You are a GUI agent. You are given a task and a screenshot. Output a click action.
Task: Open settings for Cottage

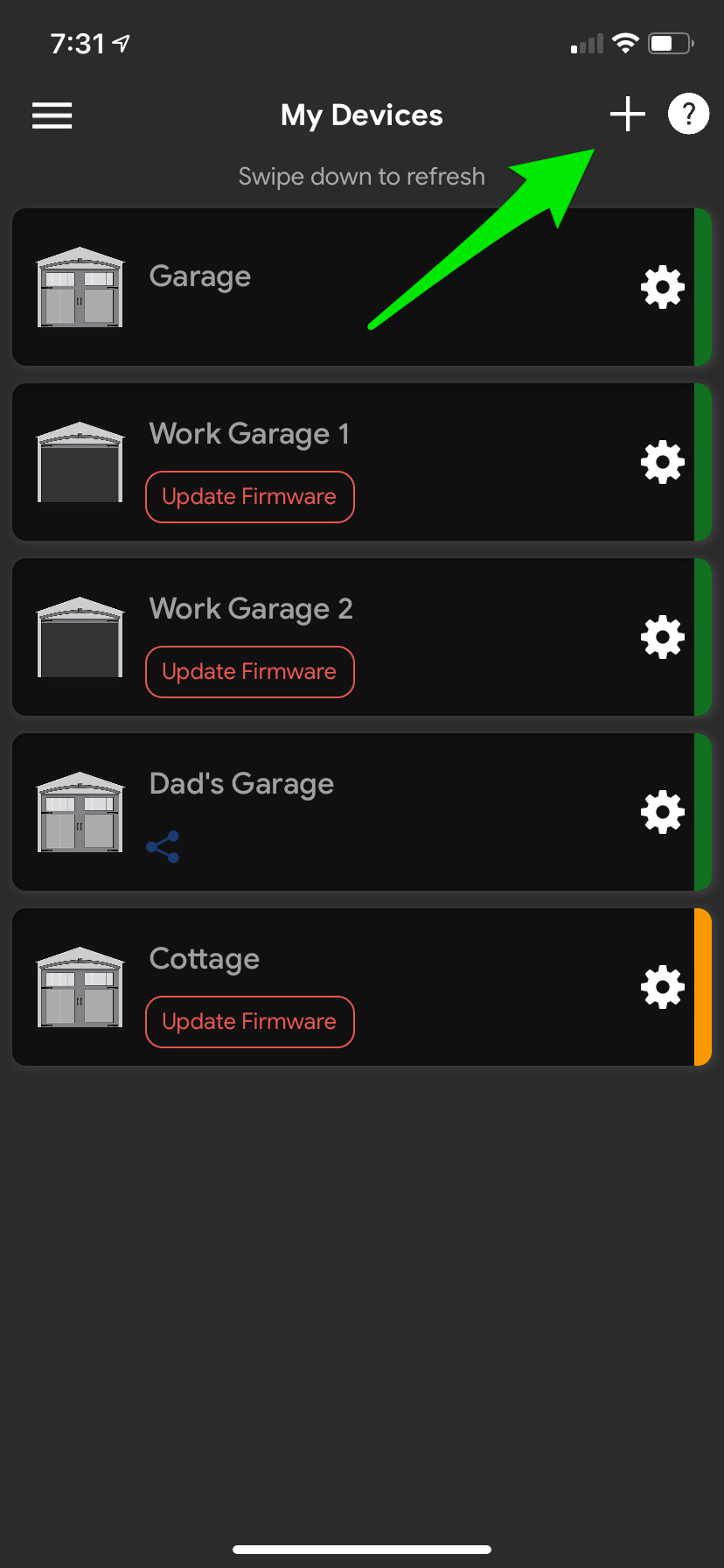click(x=662, y=987)
